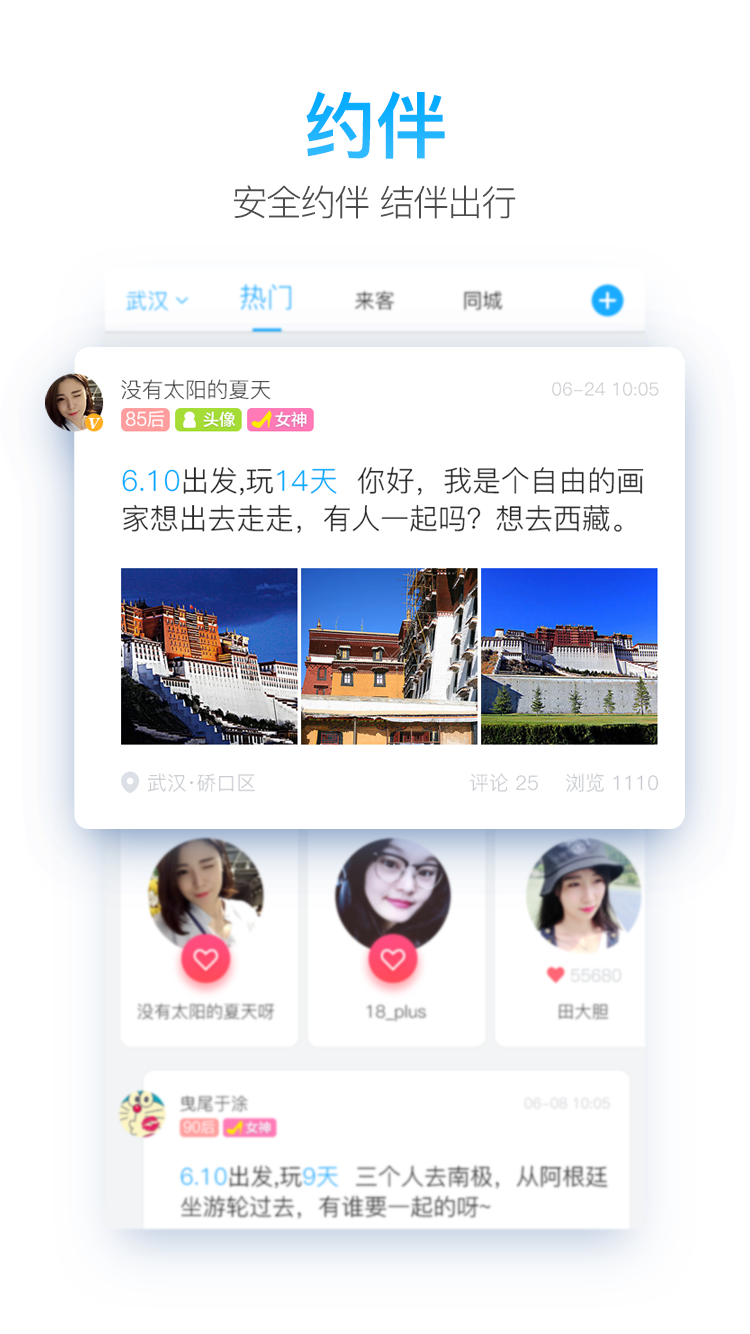Open the 武汉 city dropdown
Viewport: 750px width, 1334px height.
(155, 300)
